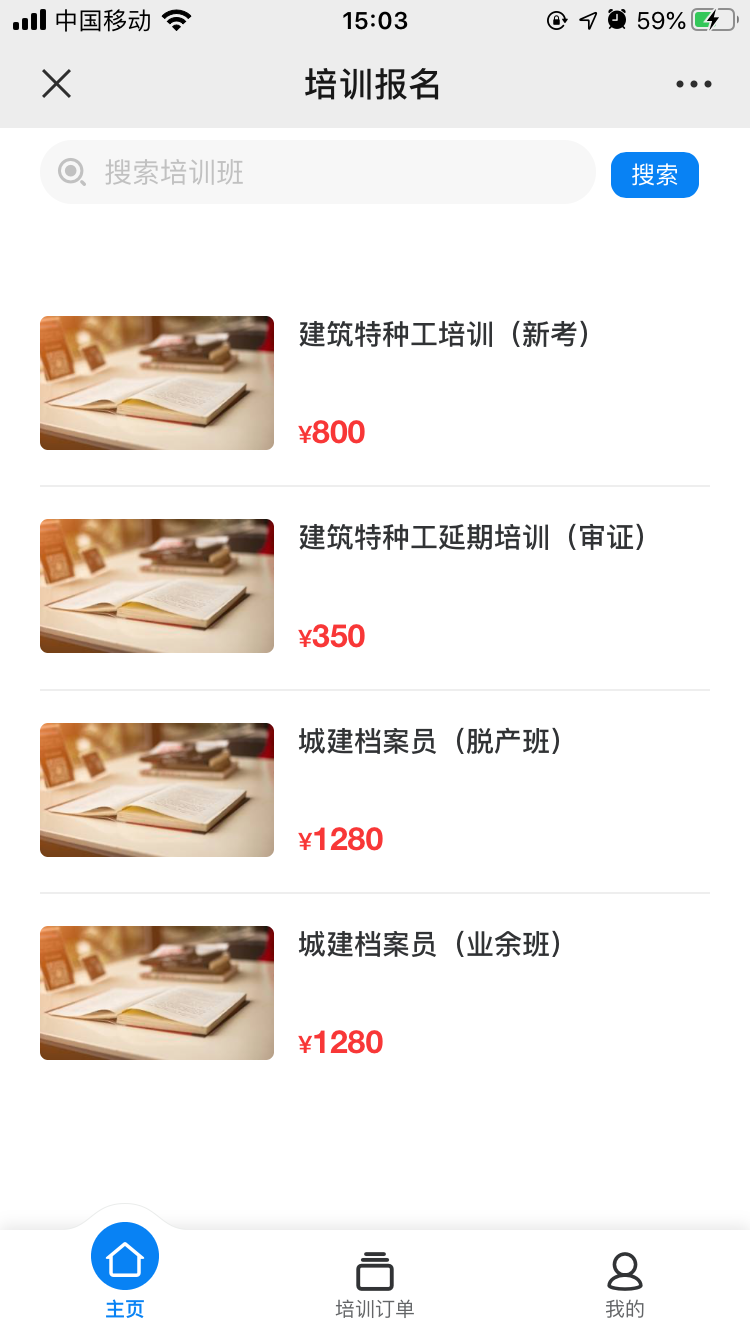
Task: Open 建筑特种工延期培训（审证） course
Action: pos(472,538)
